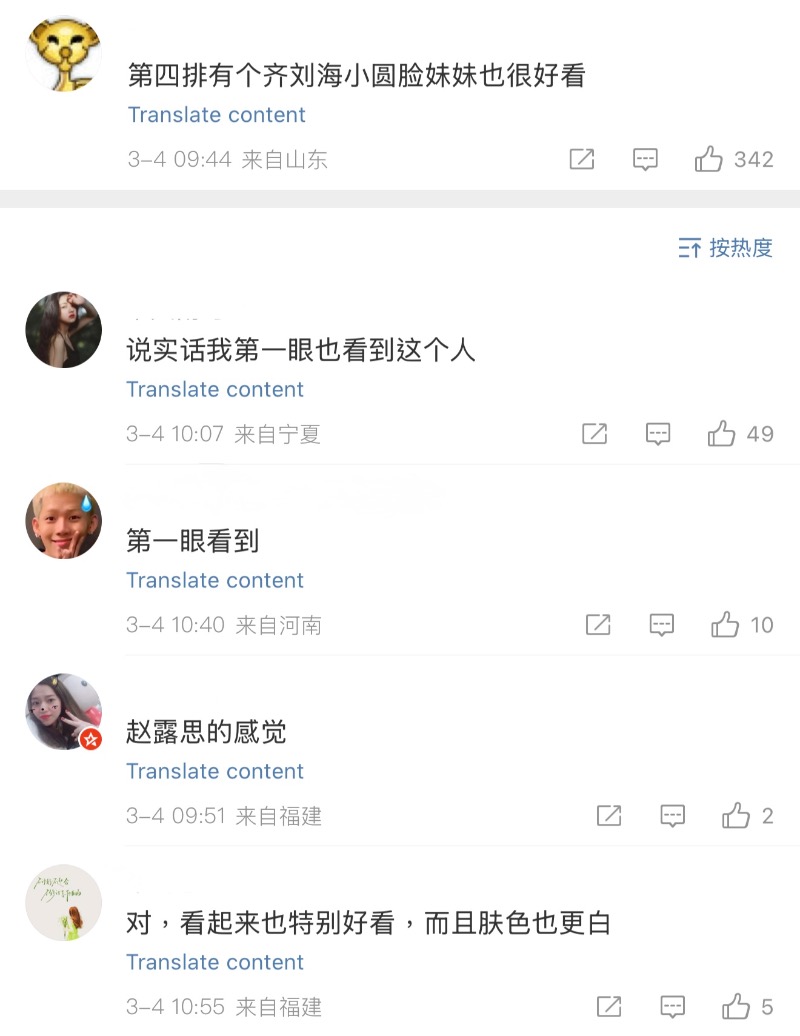
Task: Translate the 说实话我第一眼 comment
Action: click(215, 389)
